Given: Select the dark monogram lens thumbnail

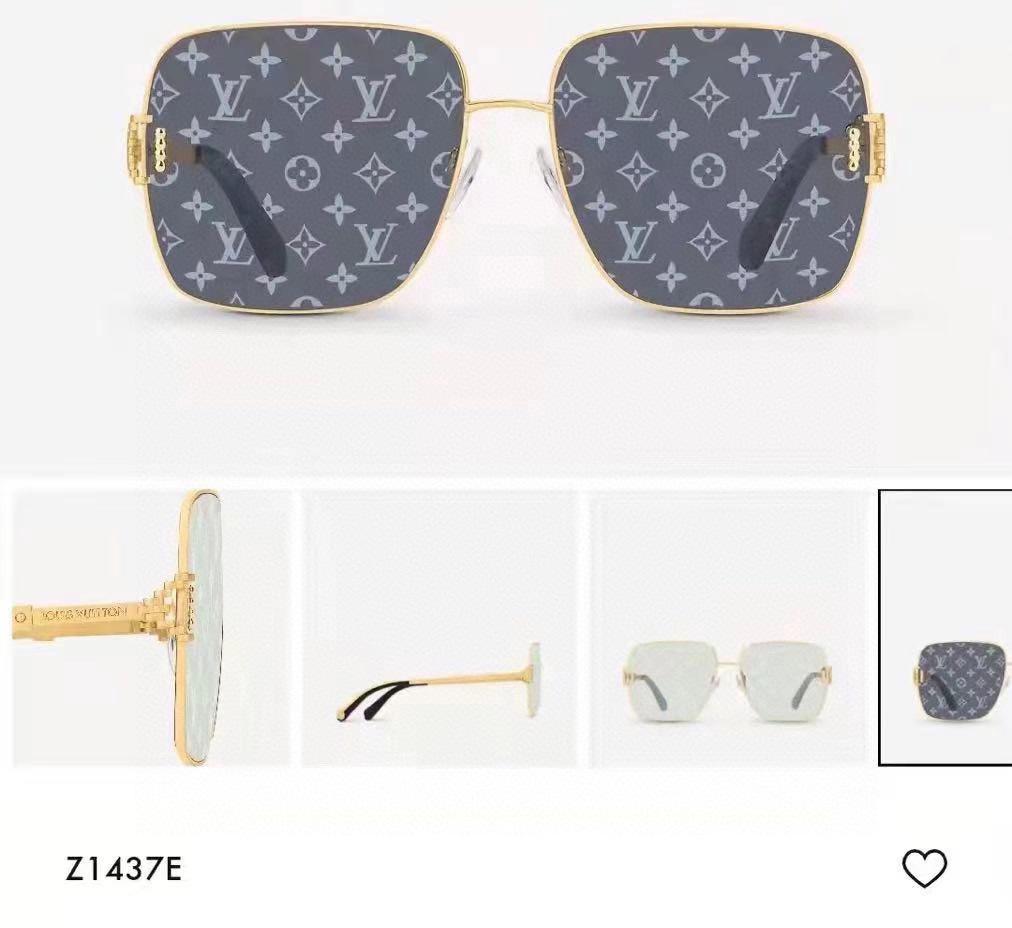Looking at the screenshot, I should [946, 628].
